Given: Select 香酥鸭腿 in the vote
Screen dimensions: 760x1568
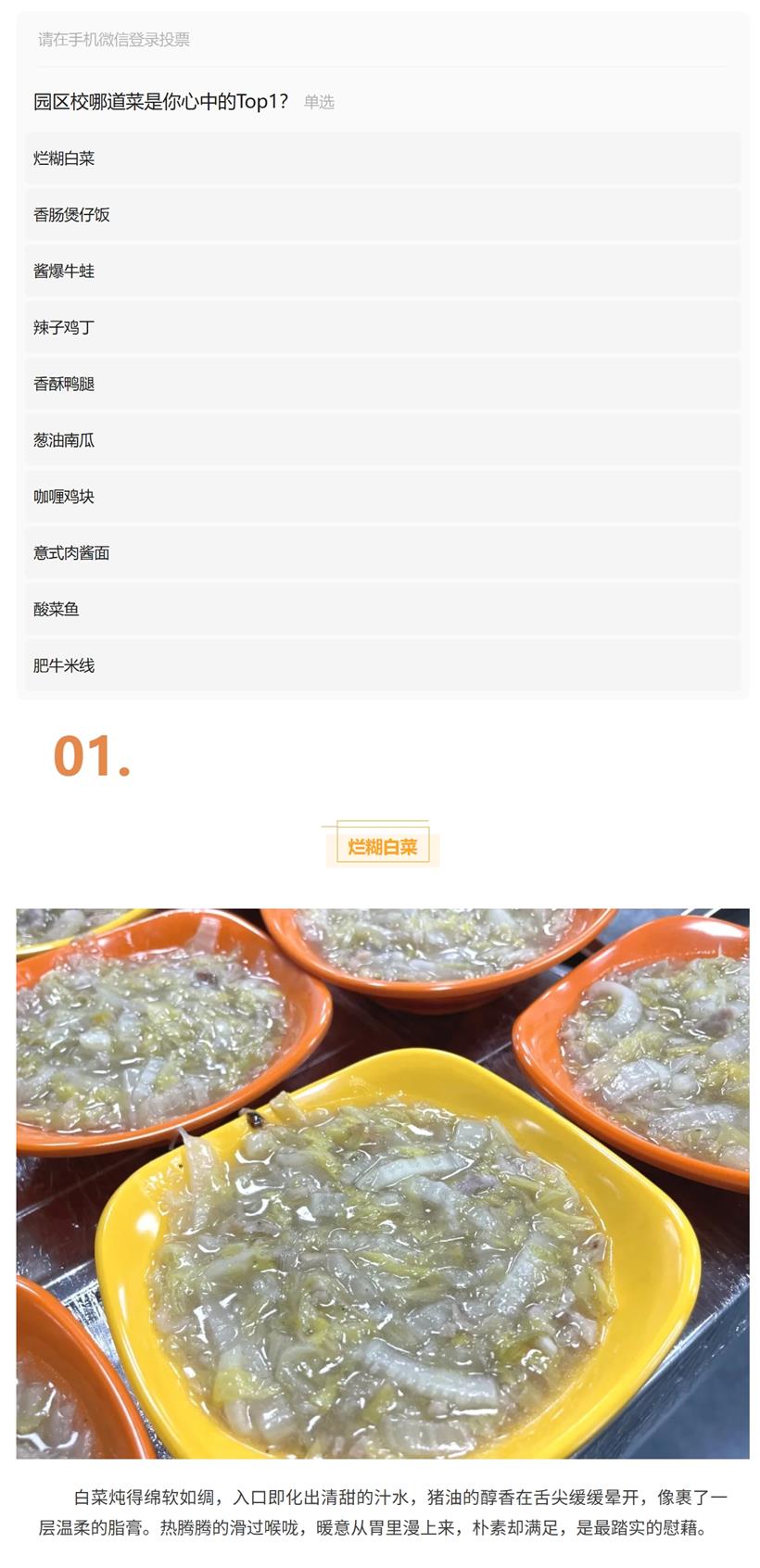Looking at the screenshot, I should click(x=382, y=384).
